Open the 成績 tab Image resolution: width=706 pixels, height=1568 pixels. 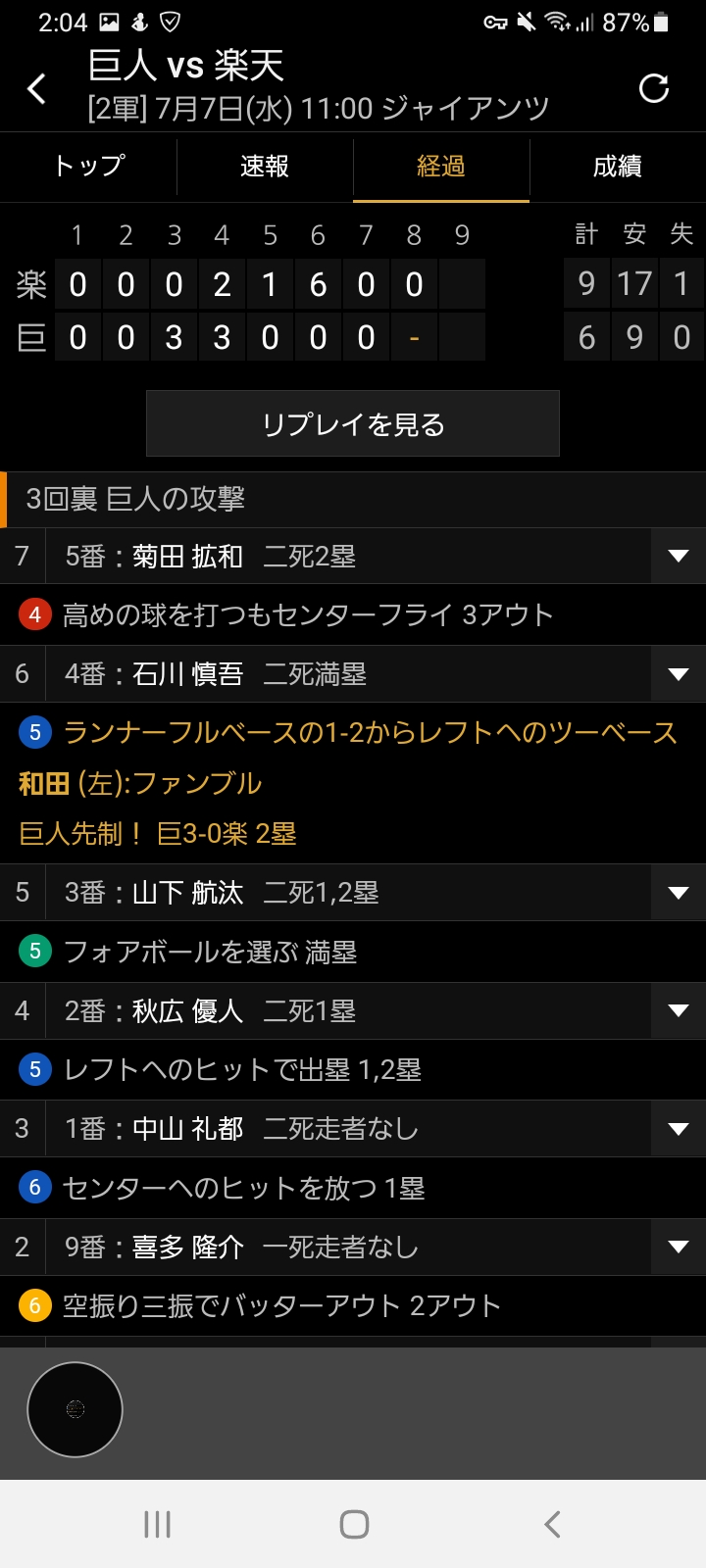pos(618,167)
